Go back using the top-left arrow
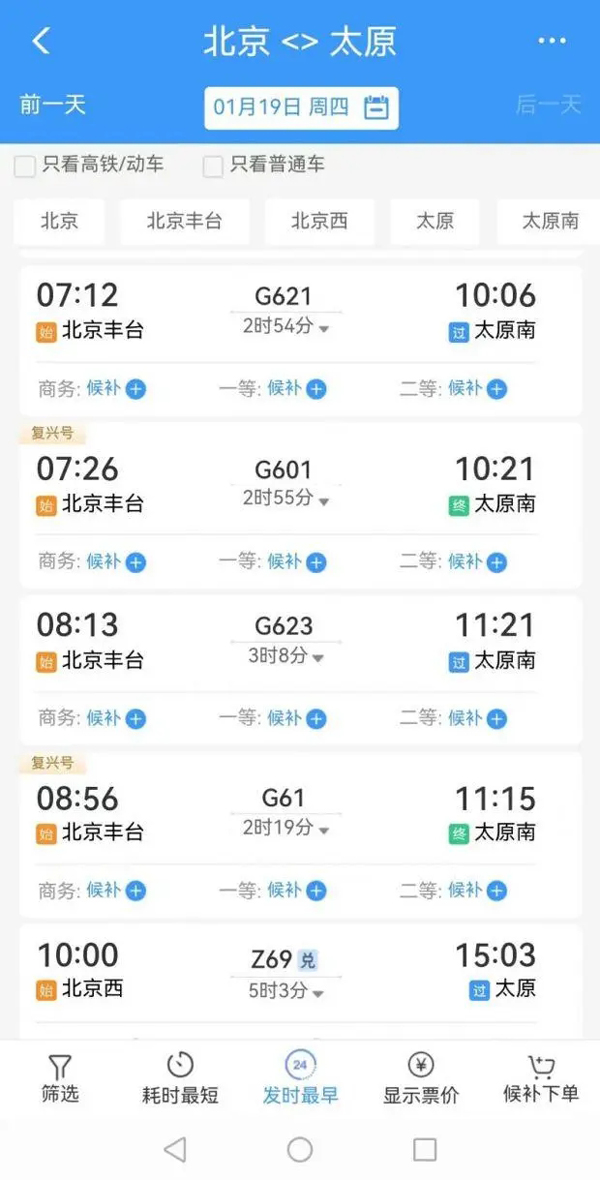 click(x=41, y=41)
